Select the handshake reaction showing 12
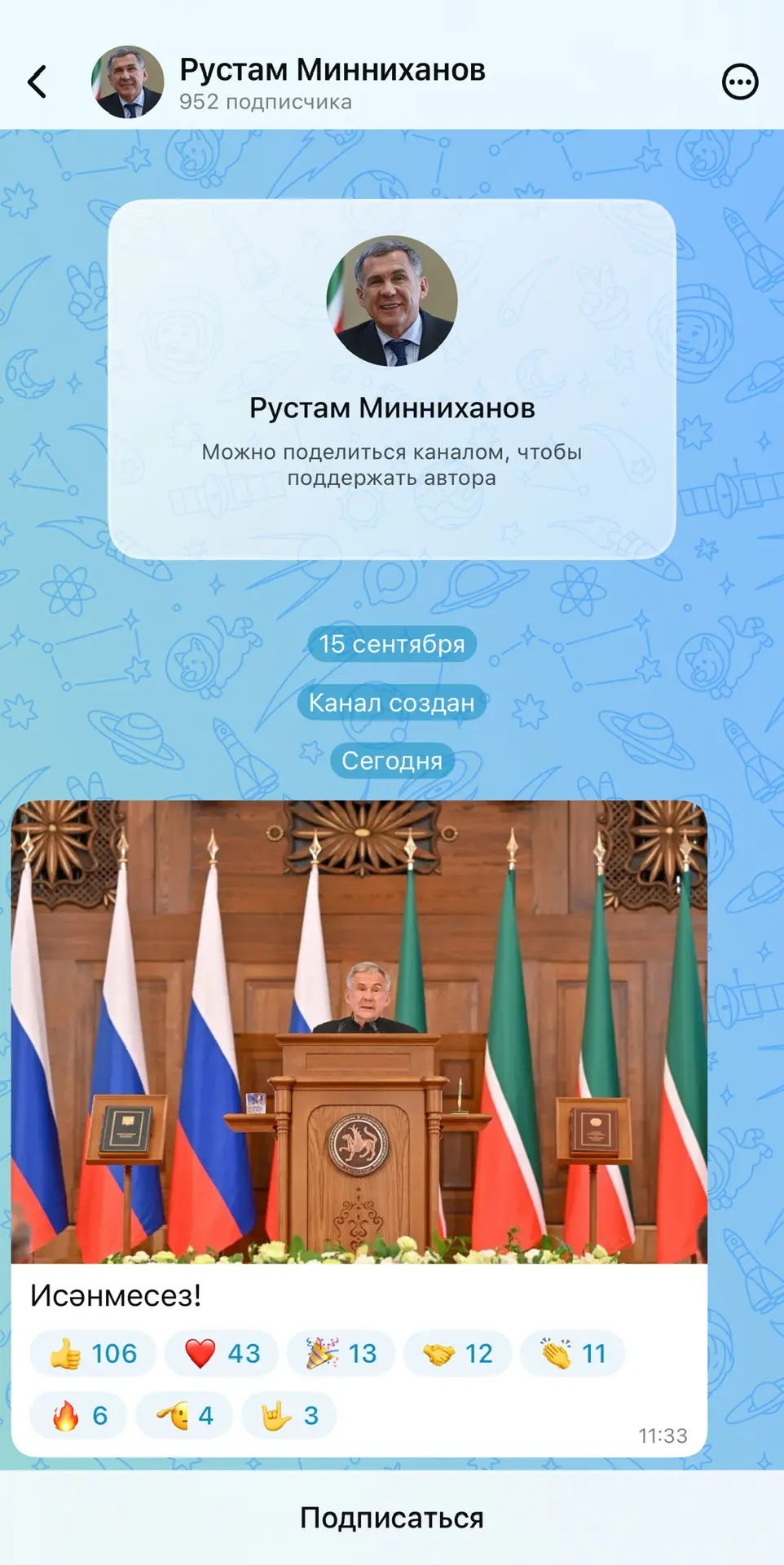Screen dimensions: 784x1565 point(457,1354)
